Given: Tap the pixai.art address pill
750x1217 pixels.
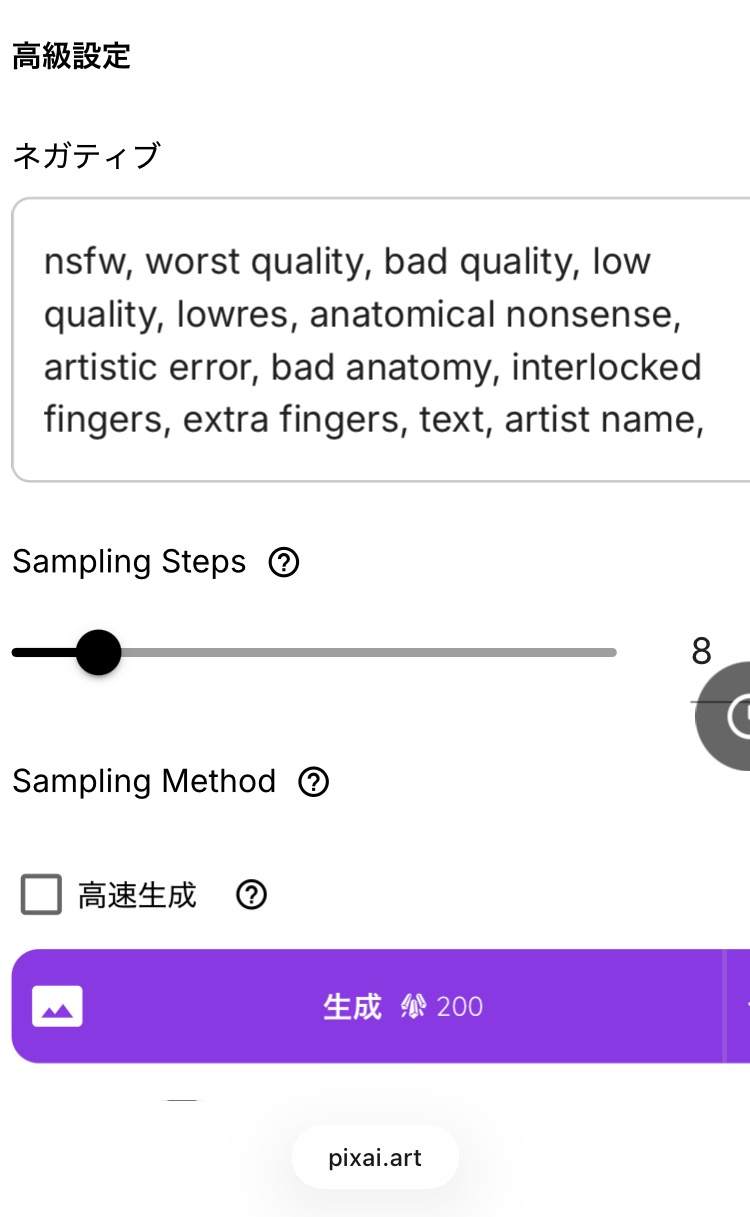Looking at the screenshot, I should [x=375, y=1158].
